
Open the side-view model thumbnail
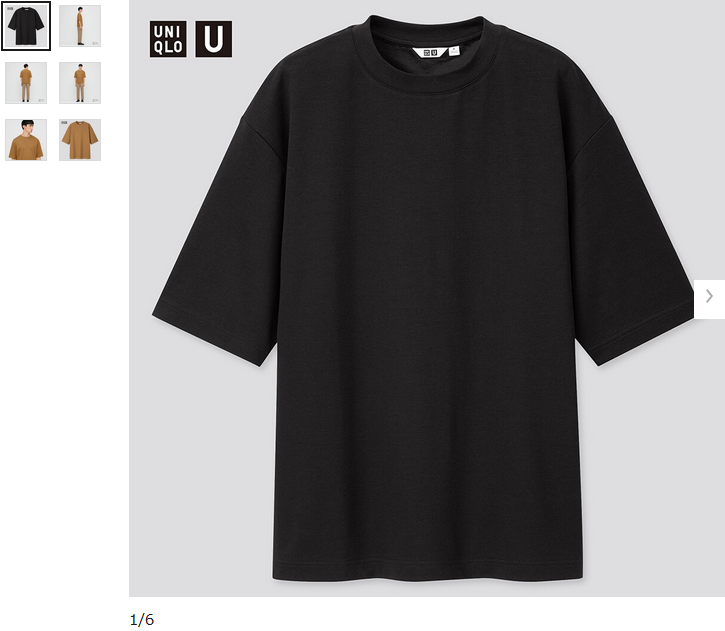coord(80,26)
